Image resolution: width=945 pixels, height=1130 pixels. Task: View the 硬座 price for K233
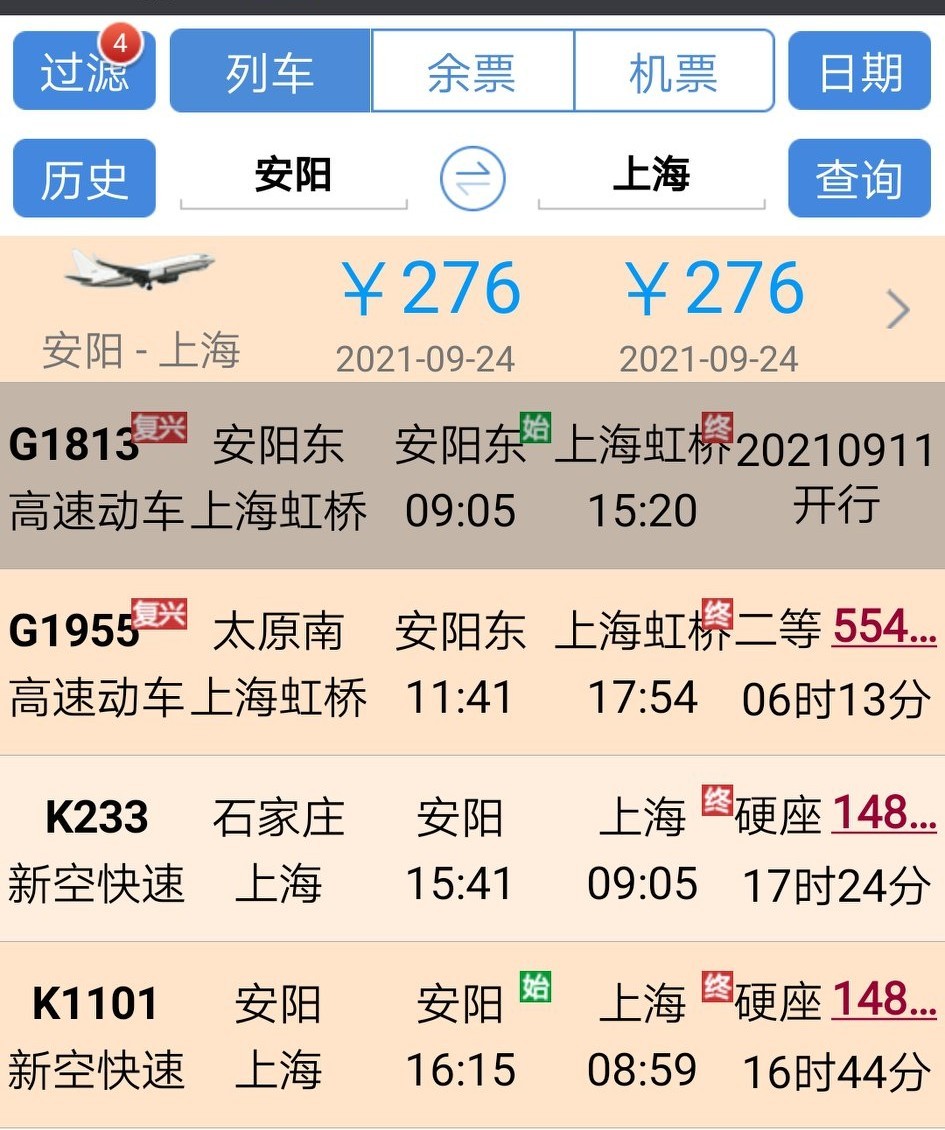tap(884, 814)
